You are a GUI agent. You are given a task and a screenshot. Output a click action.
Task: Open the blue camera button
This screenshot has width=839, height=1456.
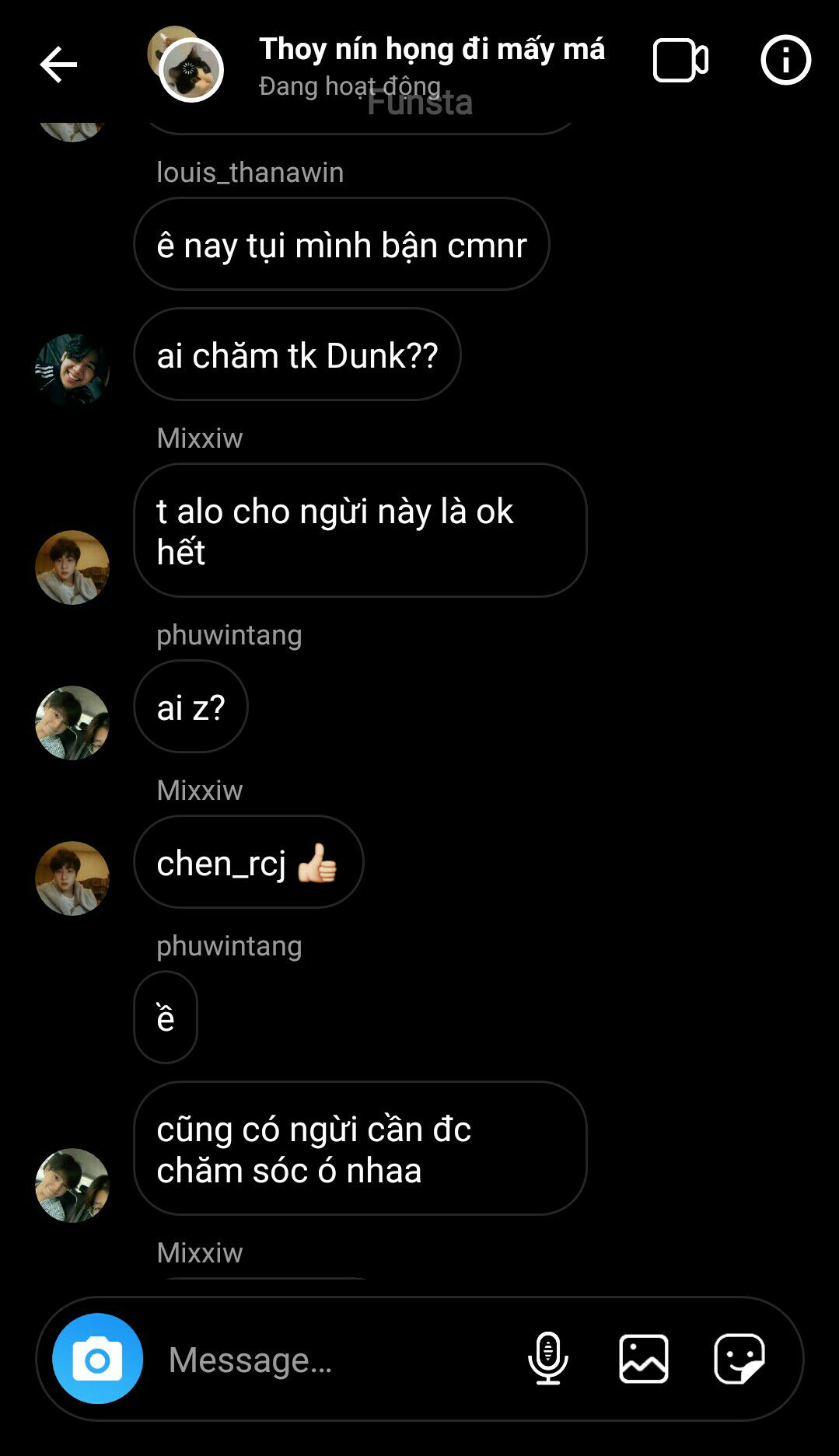tap(97, 1358)
